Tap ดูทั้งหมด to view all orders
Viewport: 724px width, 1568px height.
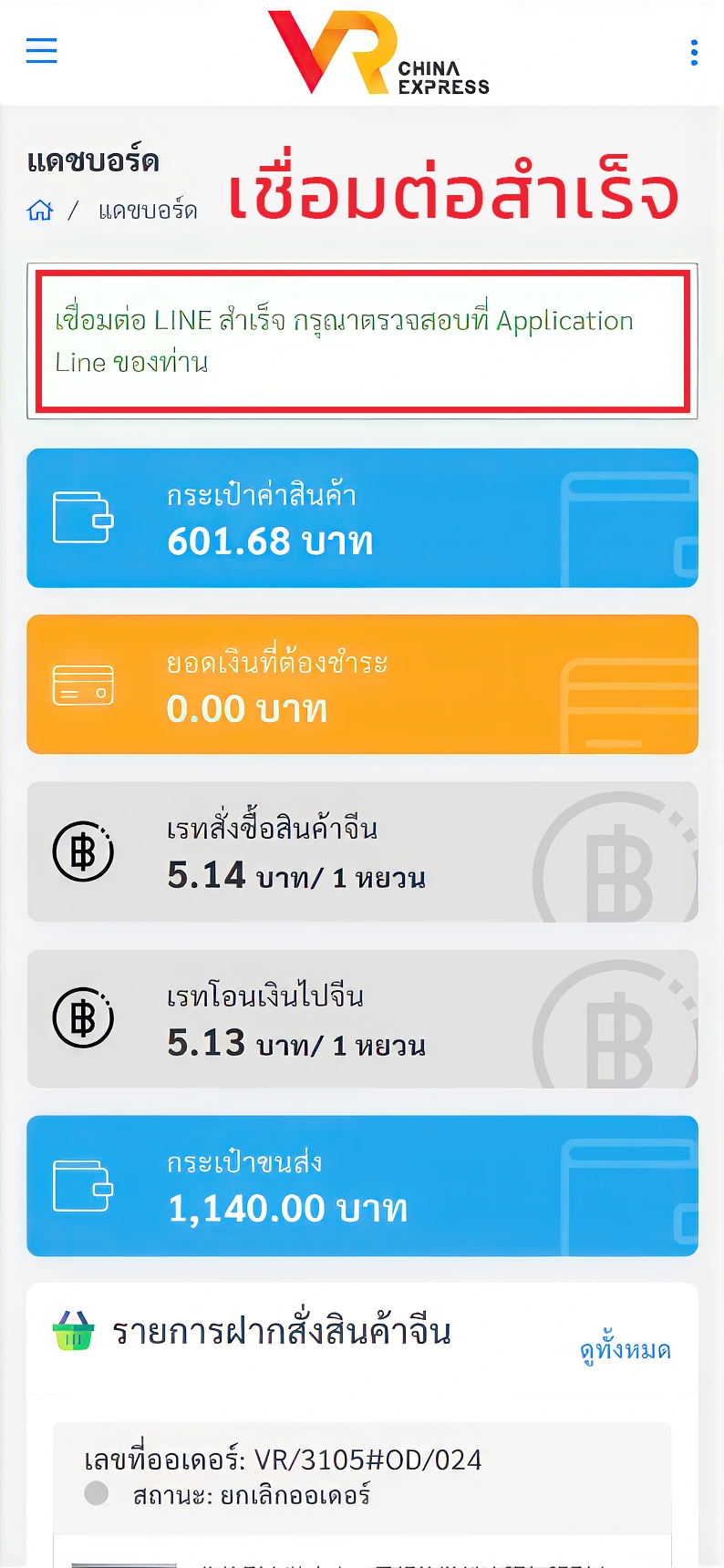click(625, 1349)
